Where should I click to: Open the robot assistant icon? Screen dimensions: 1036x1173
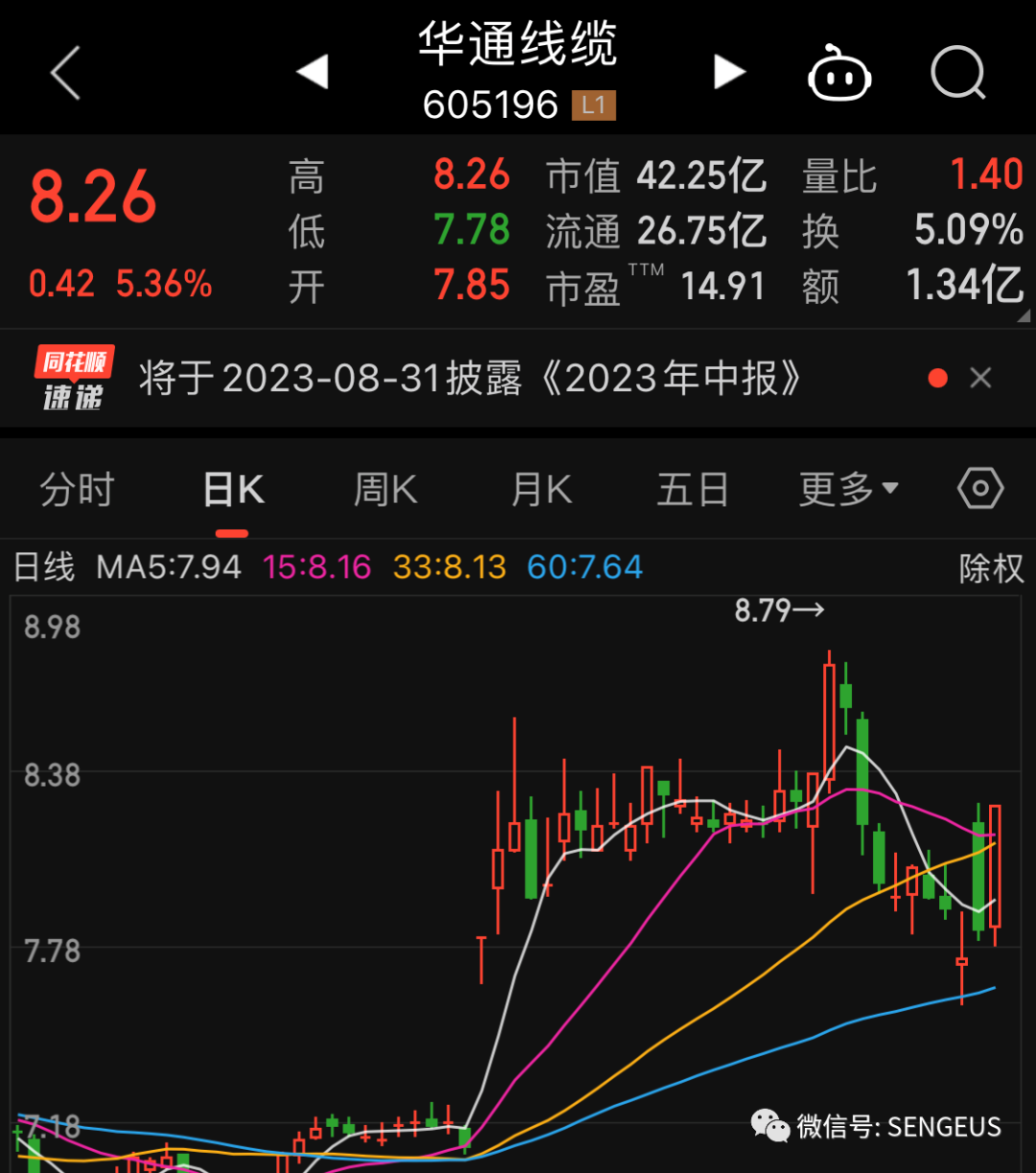[839, 75]
